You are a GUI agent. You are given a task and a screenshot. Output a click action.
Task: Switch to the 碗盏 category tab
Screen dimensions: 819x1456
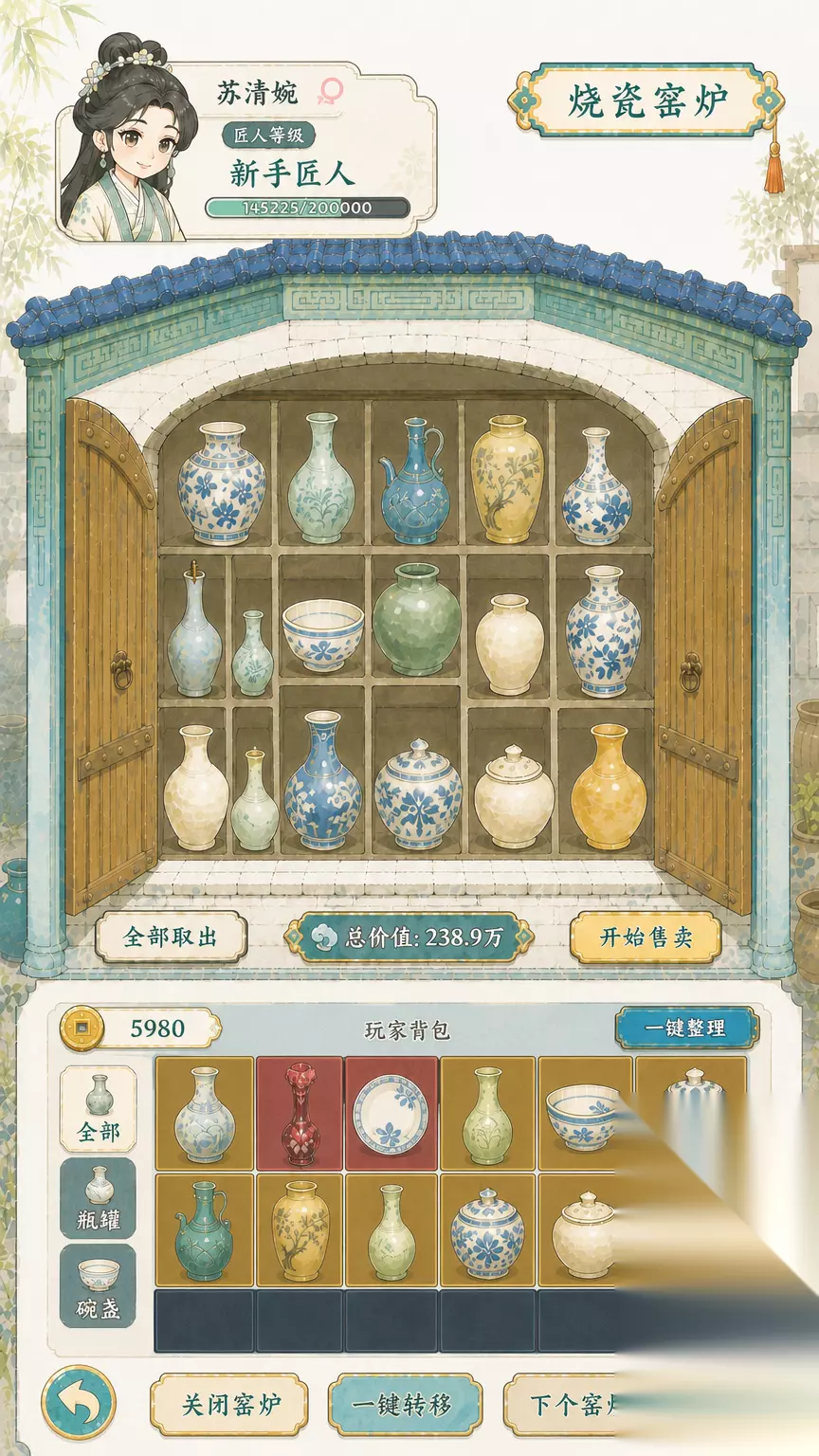[99, 1286]
